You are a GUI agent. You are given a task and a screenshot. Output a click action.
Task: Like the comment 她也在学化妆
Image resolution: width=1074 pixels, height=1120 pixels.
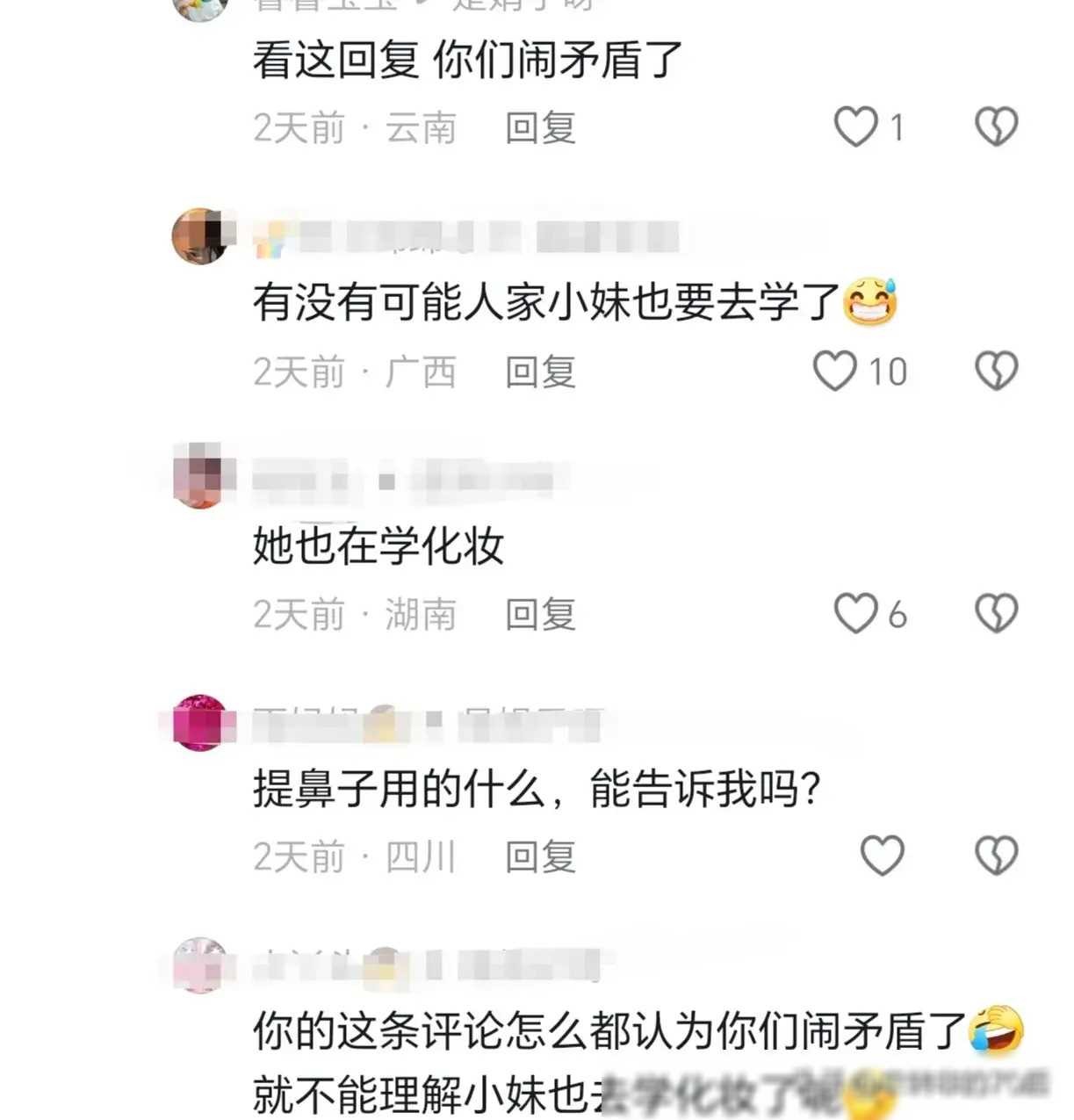click(855, 612)
